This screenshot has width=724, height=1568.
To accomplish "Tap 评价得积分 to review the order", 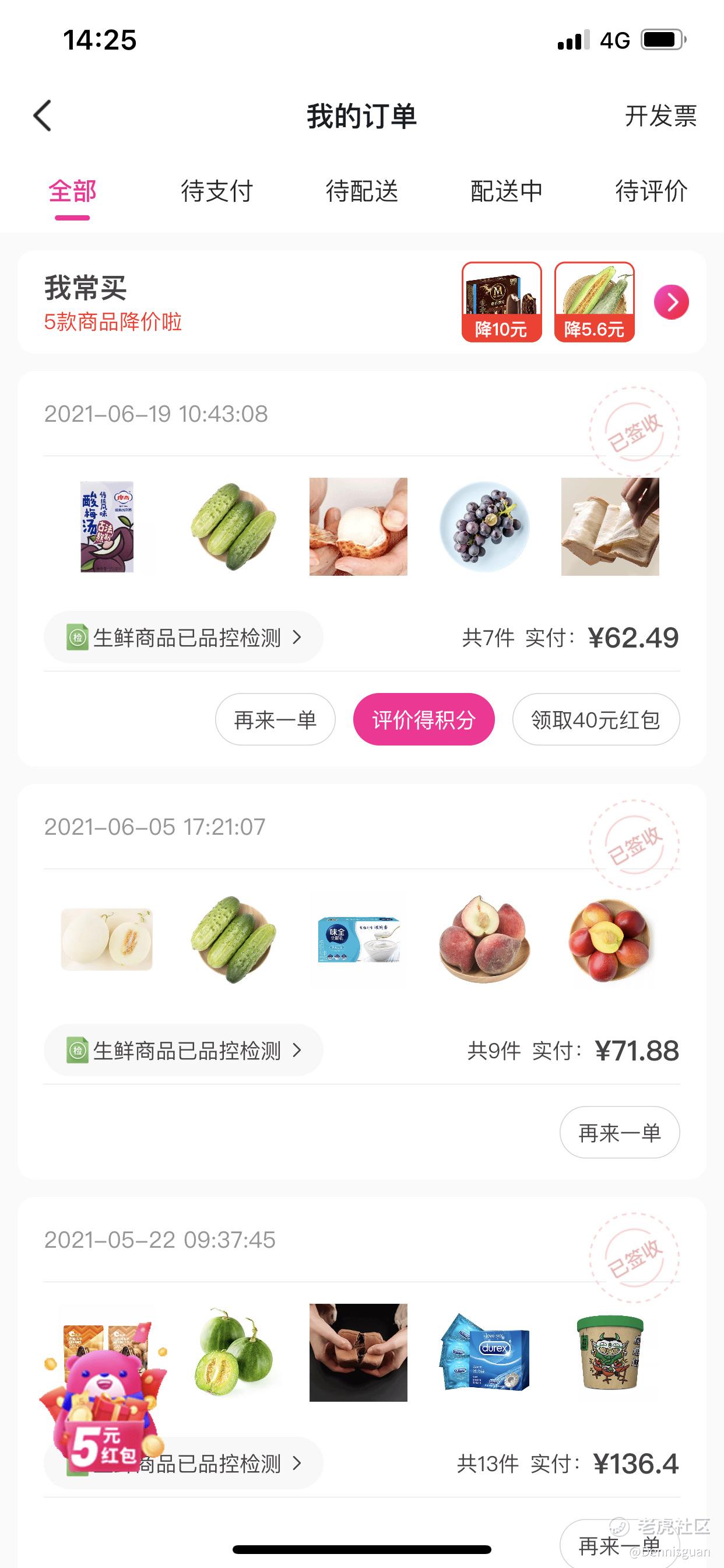I will tap(423, 719).
